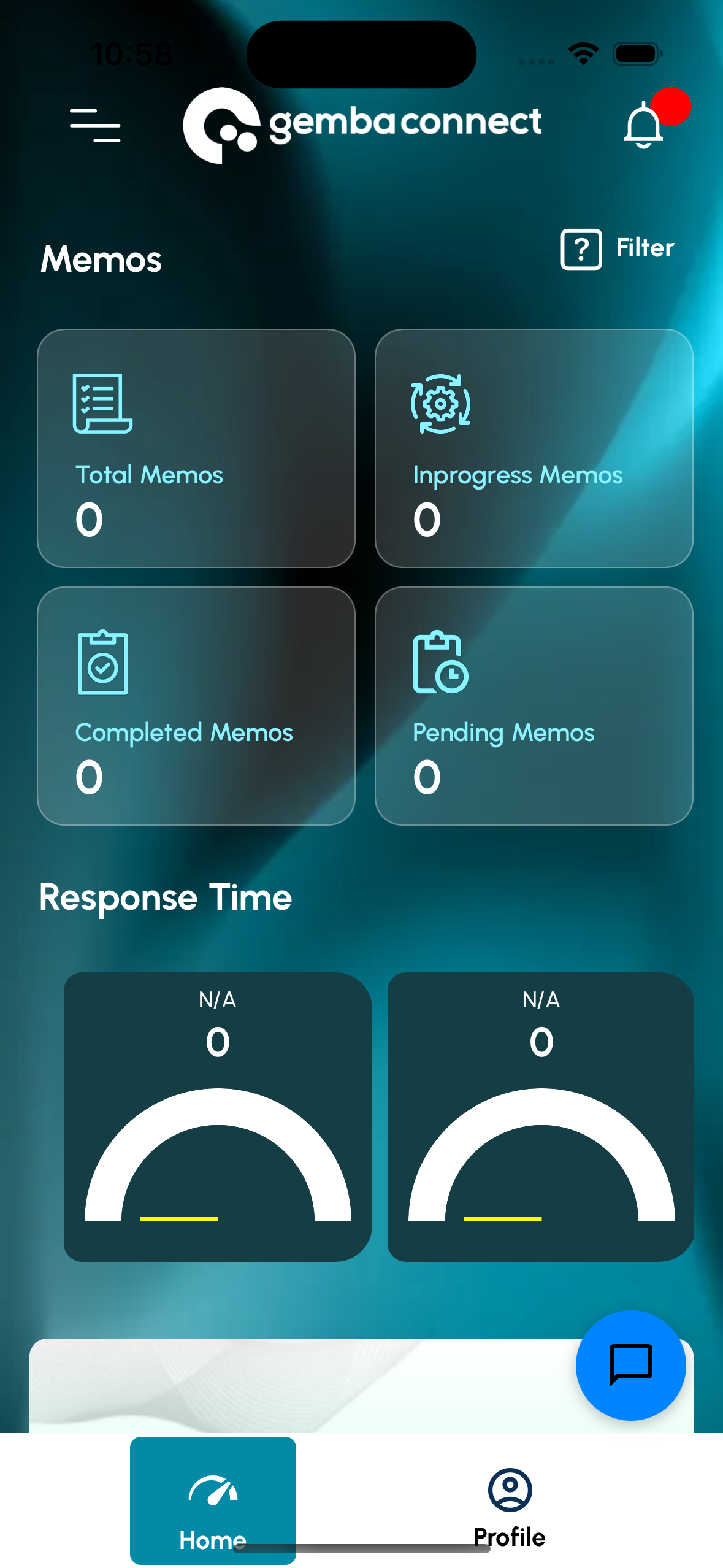This screenshot has height=1568, width=723.
Task: Tap the Filter button for Memos
Action: click(x=618, y=249)
